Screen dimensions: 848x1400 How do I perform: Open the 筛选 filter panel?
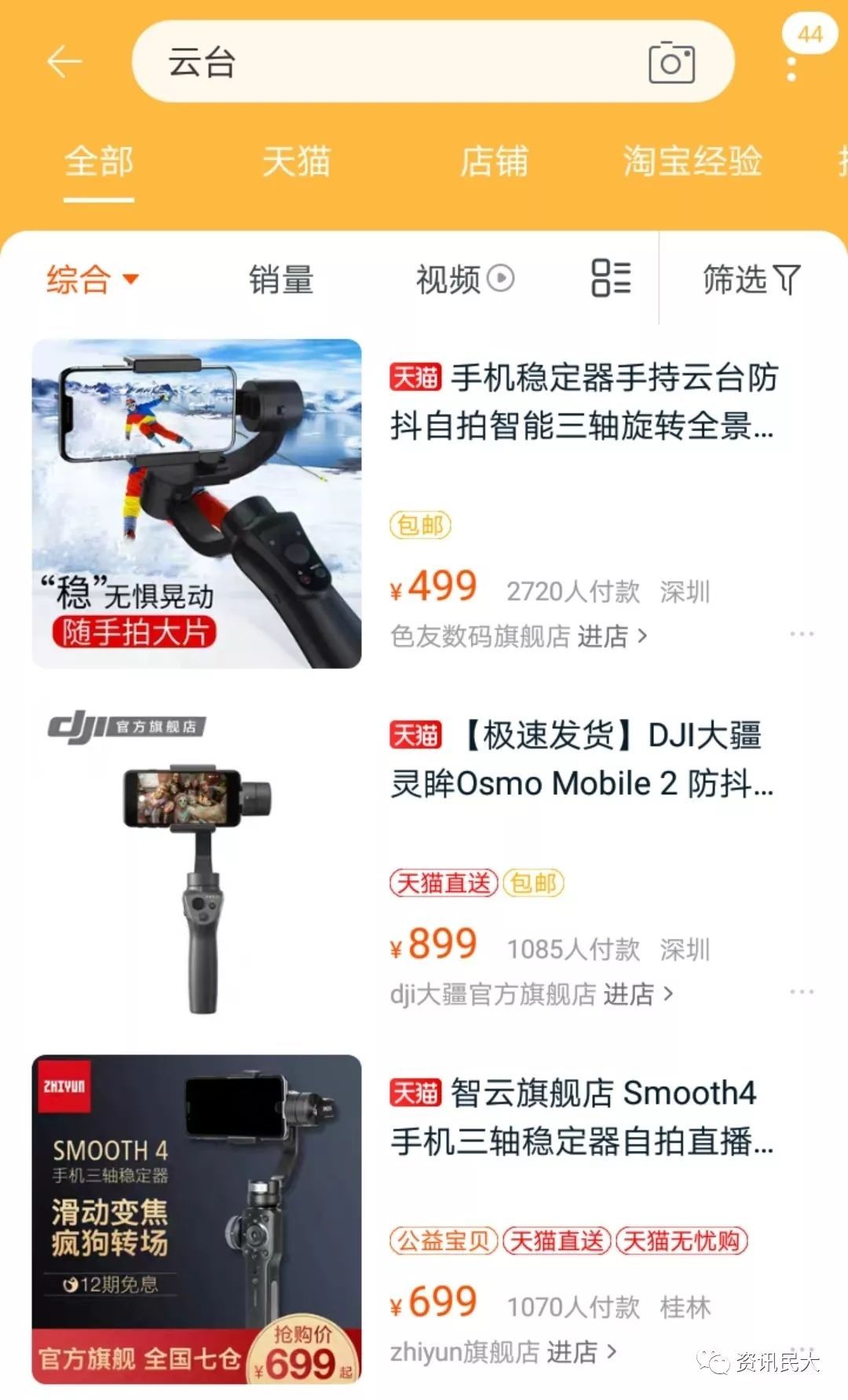pos(751,279)
